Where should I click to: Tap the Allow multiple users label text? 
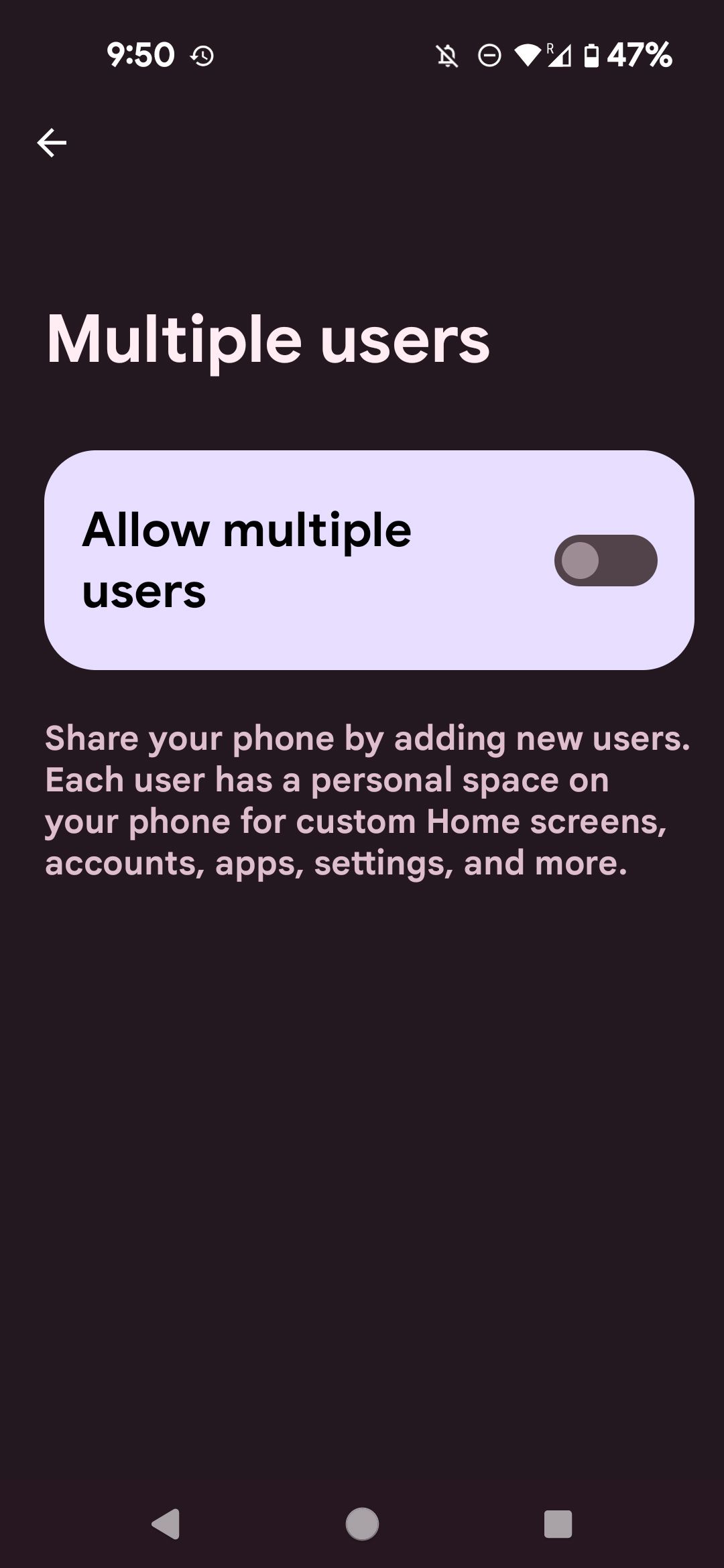point(247,560)
